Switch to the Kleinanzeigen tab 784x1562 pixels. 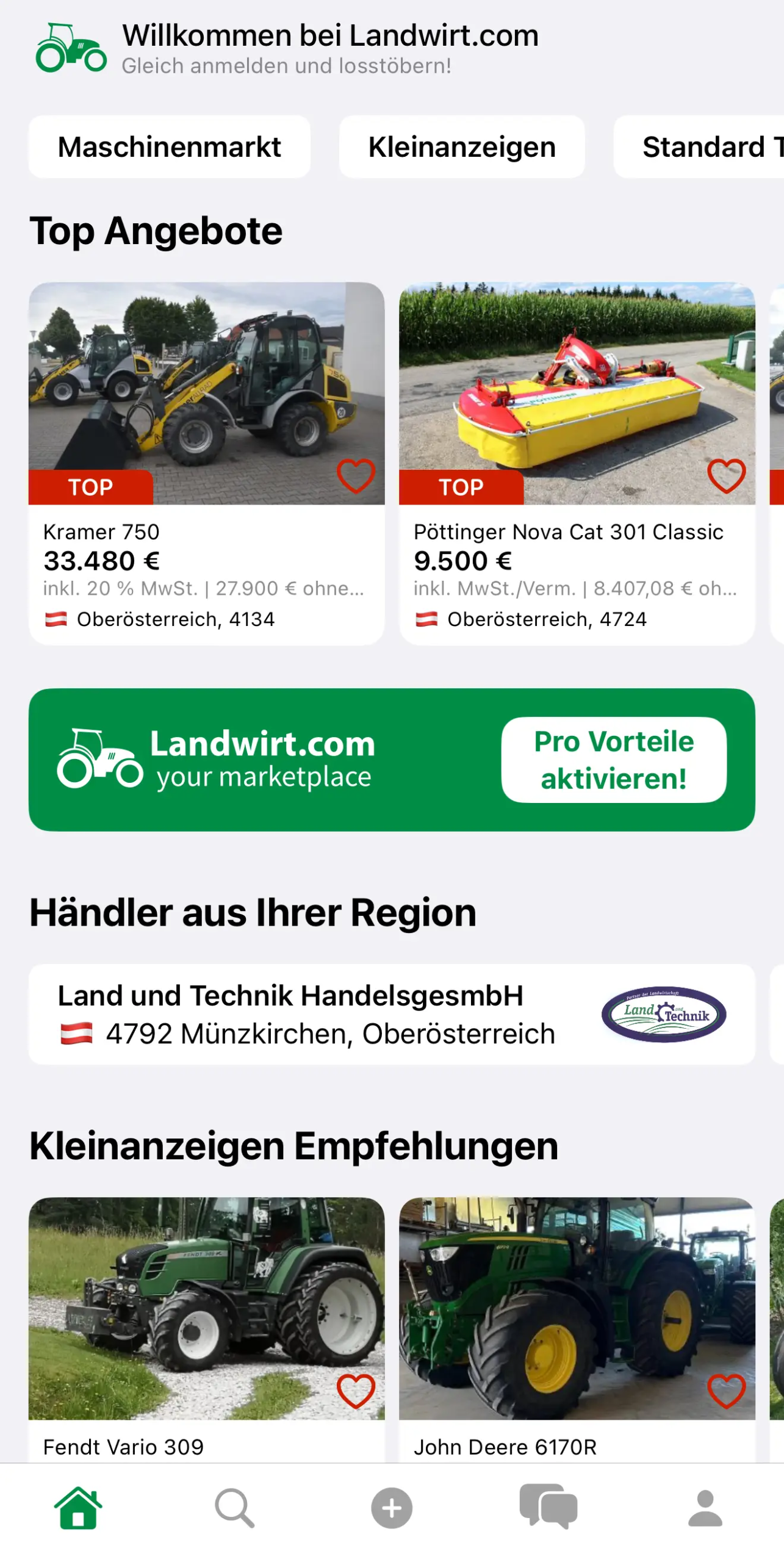pyautogui.click(x=462, y=146)
